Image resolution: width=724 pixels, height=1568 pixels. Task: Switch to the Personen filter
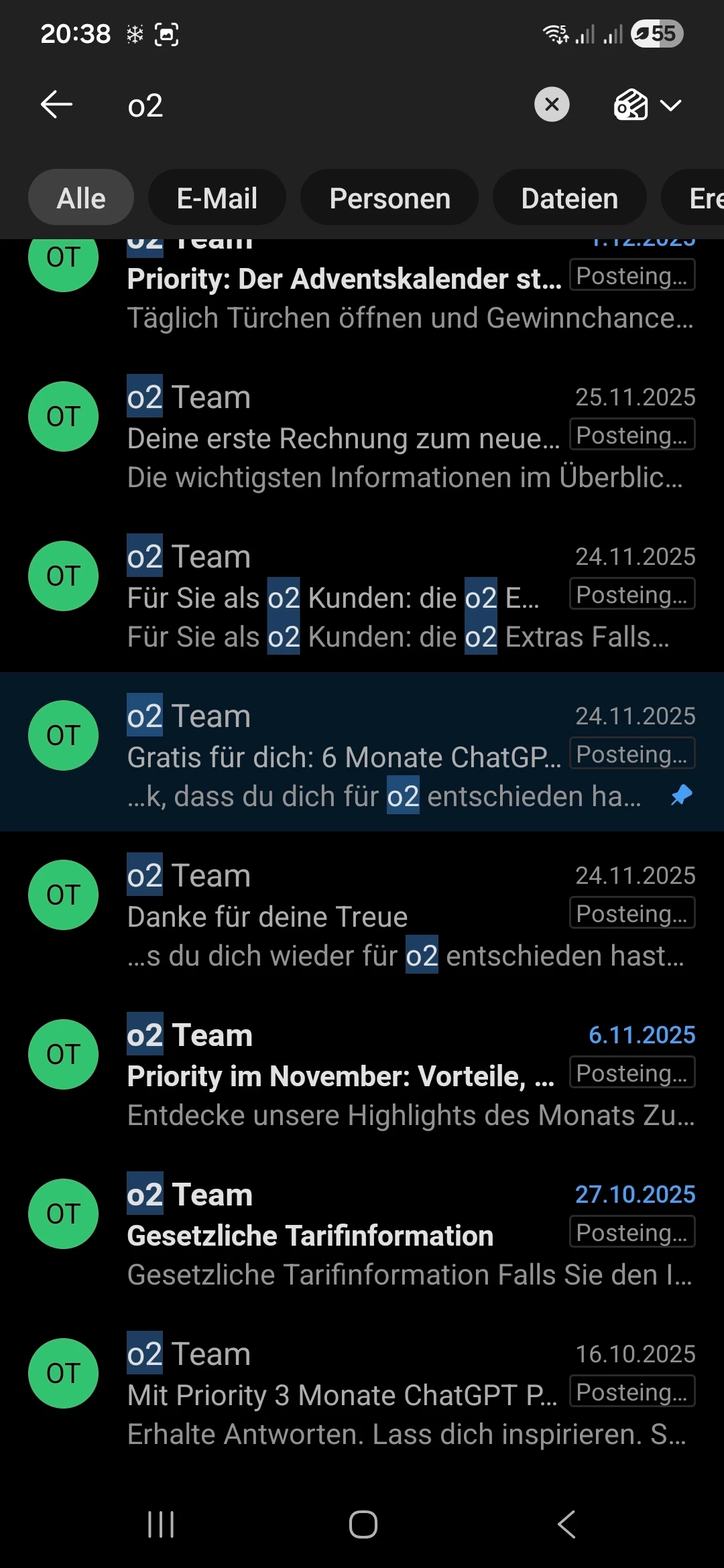pos(389,198)
